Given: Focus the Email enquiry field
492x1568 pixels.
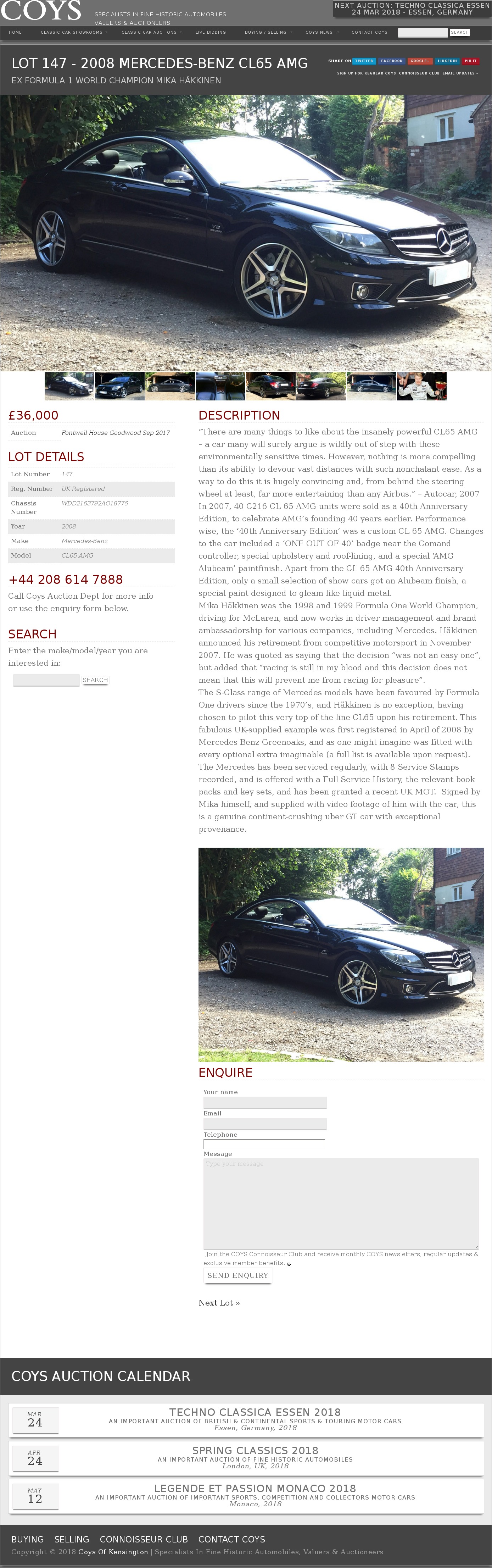Looking at the screenshot, I should click(264, 1124).
